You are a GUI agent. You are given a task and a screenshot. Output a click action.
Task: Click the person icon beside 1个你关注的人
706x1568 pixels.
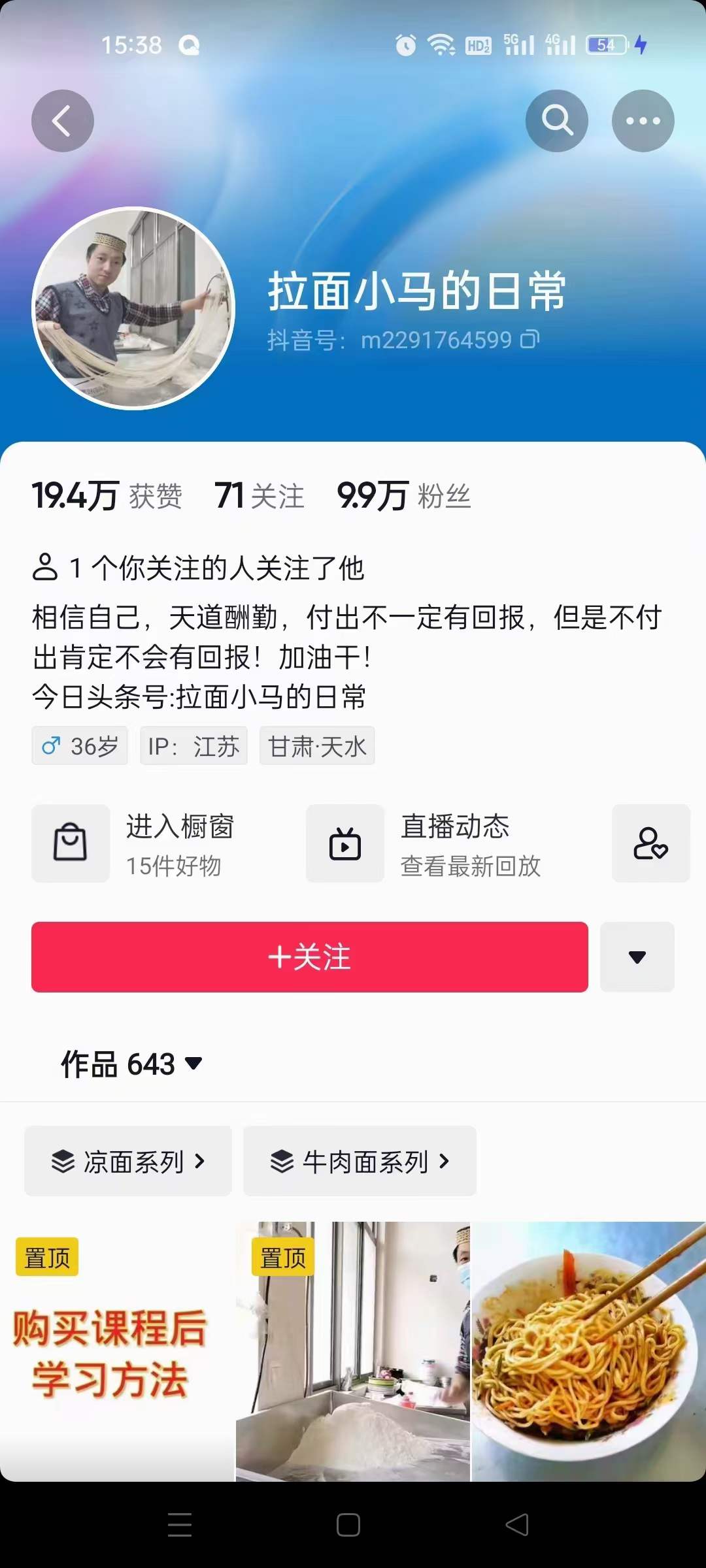tap(46, 564)
